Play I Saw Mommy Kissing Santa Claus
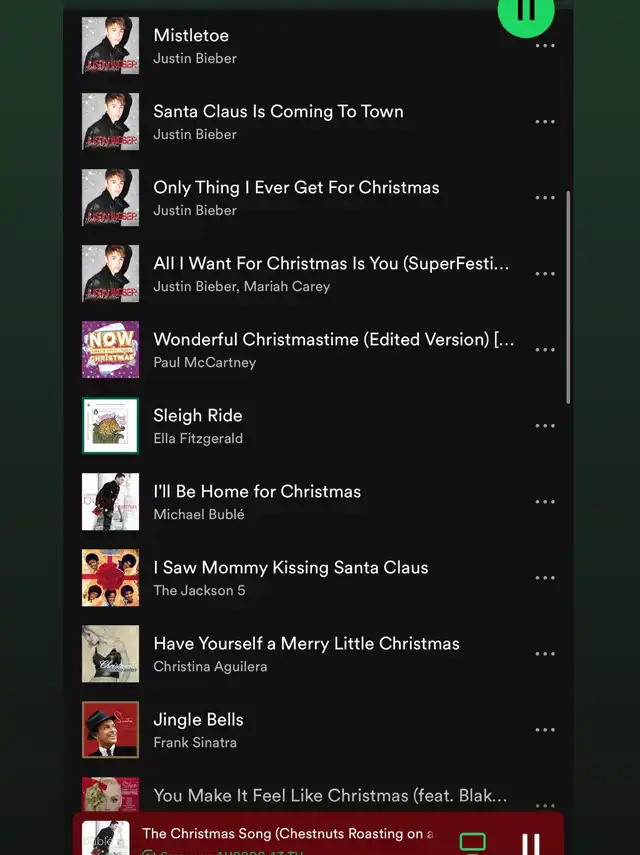The height and width of the screenshot is (855, 640). (300, 578)
